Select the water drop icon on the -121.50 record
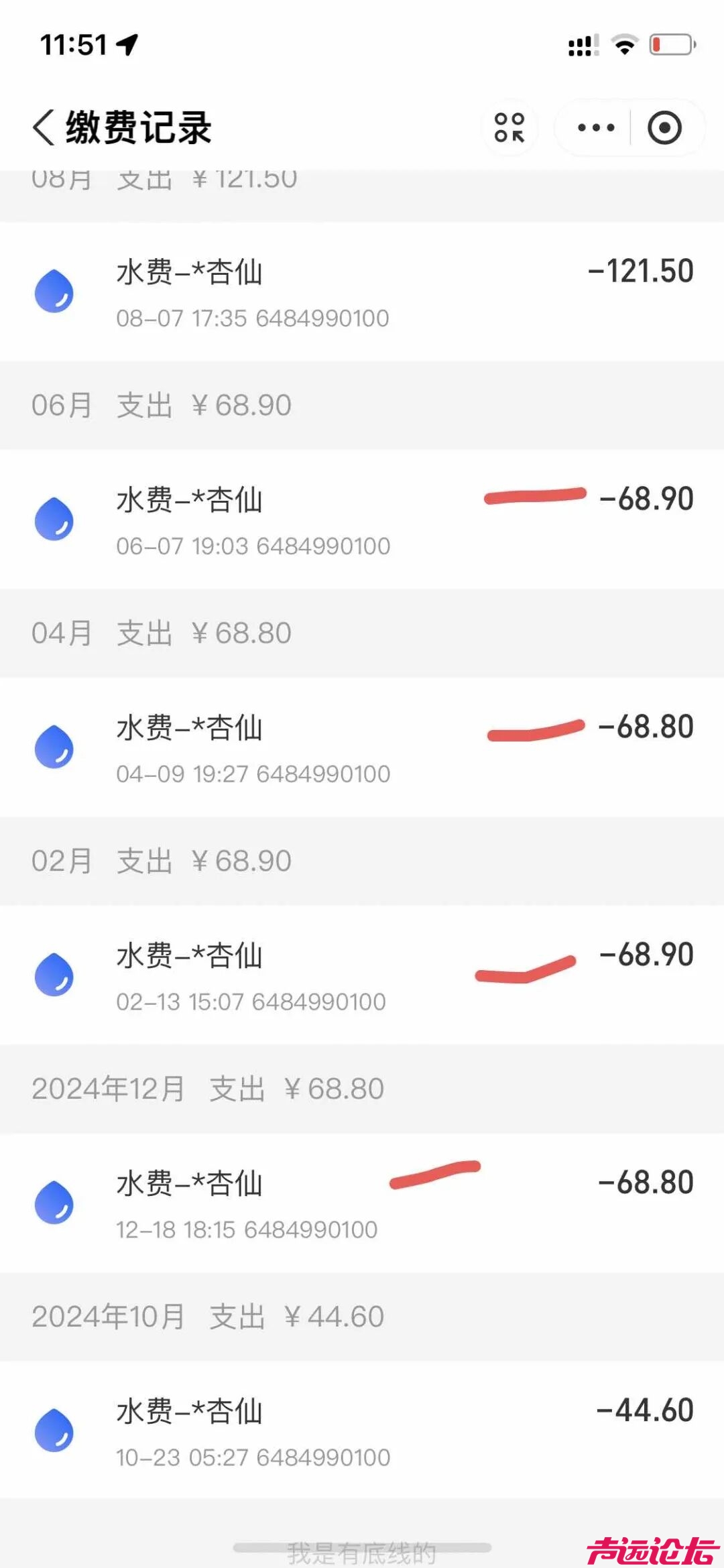 coord(54,290)
